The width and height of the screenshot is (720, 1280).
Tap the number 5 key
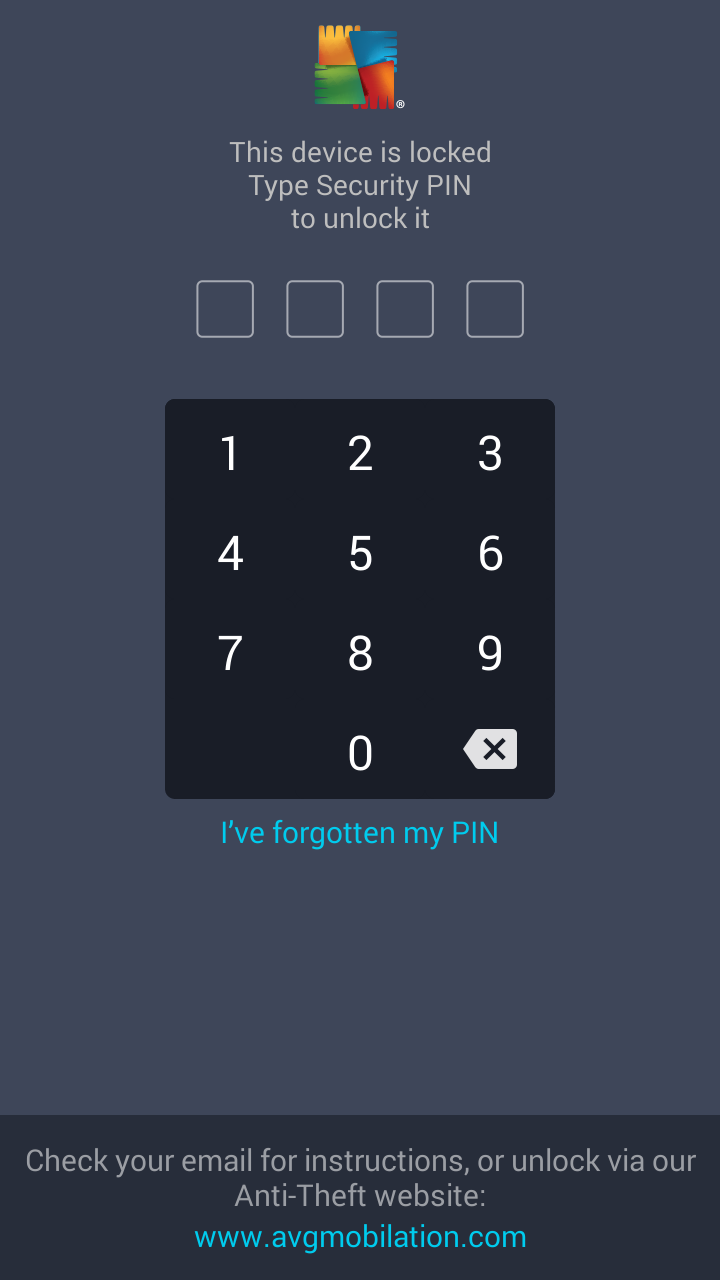click(360, 553)
